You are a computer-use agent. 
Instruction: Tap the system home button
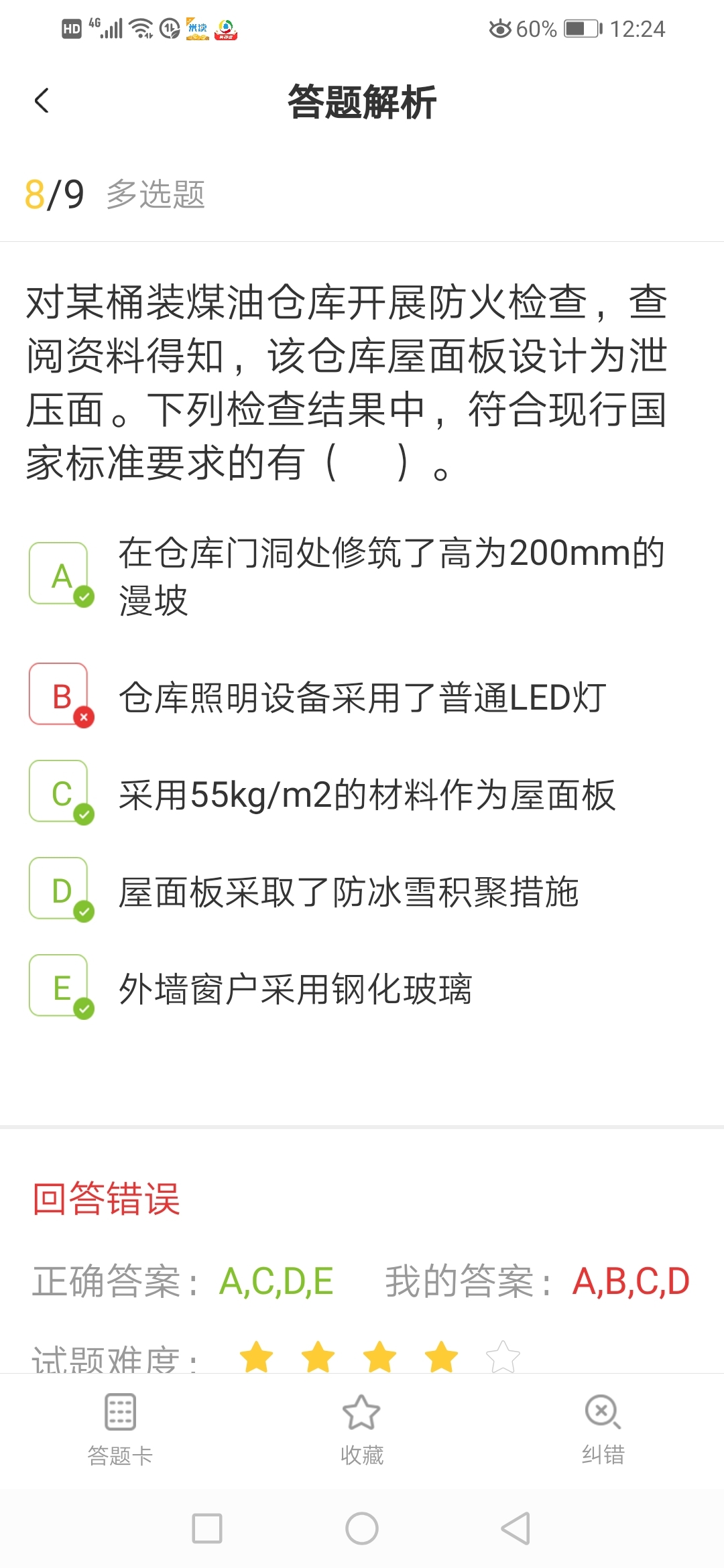pos(362,1528)
